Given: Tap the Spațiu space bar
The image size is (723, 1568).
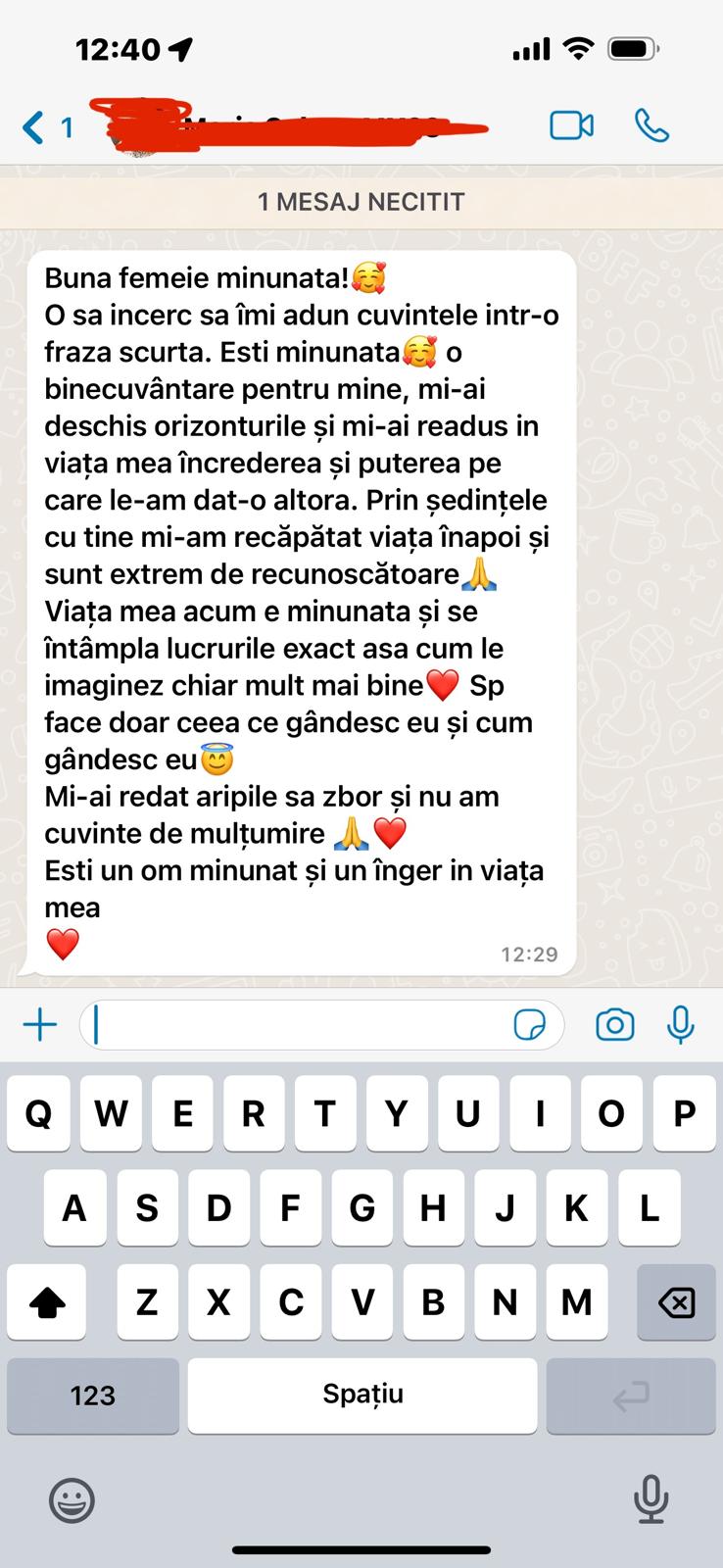Looking at the screenshot, I should pos(362,1396).
